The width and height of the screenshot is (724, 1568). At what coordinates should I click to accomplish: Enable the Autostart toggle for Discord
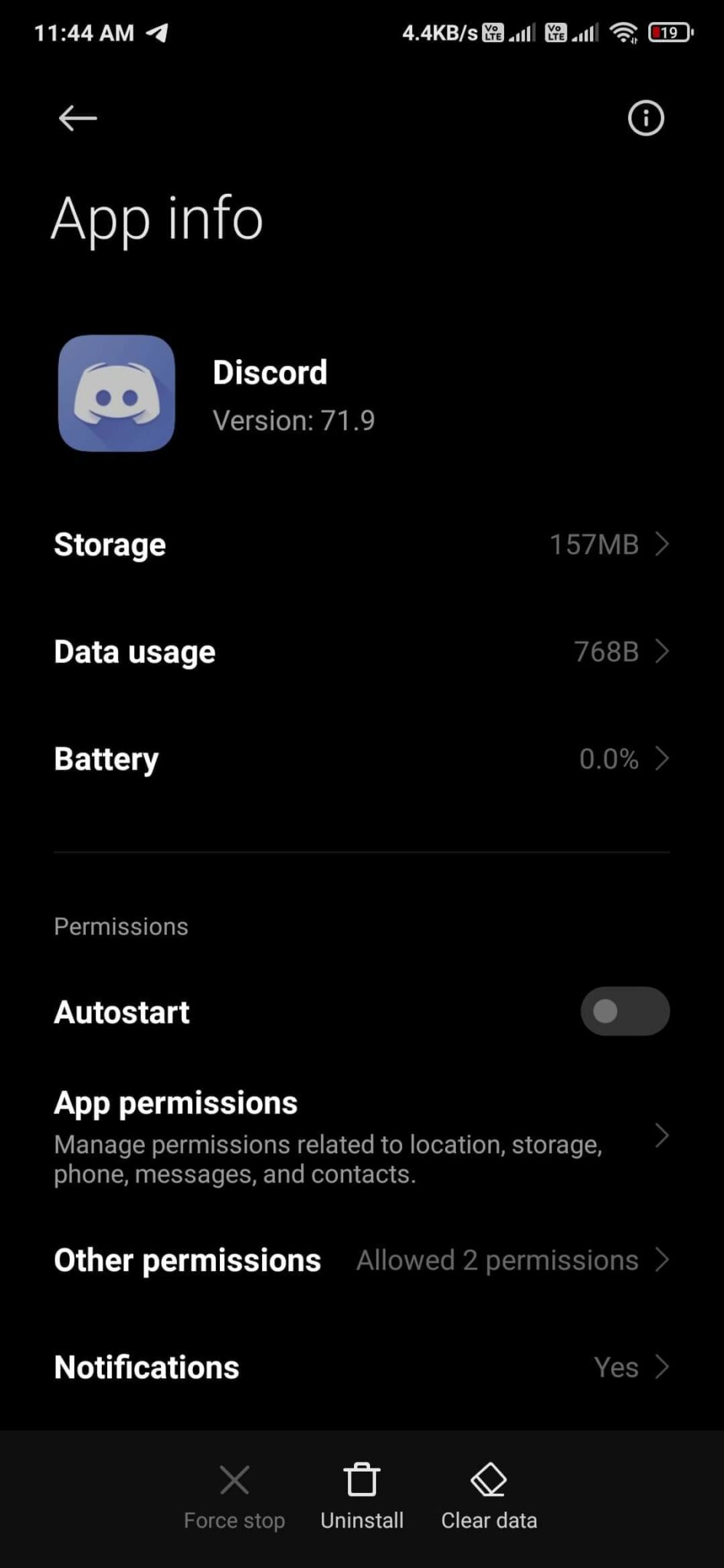click(625, 1011)
